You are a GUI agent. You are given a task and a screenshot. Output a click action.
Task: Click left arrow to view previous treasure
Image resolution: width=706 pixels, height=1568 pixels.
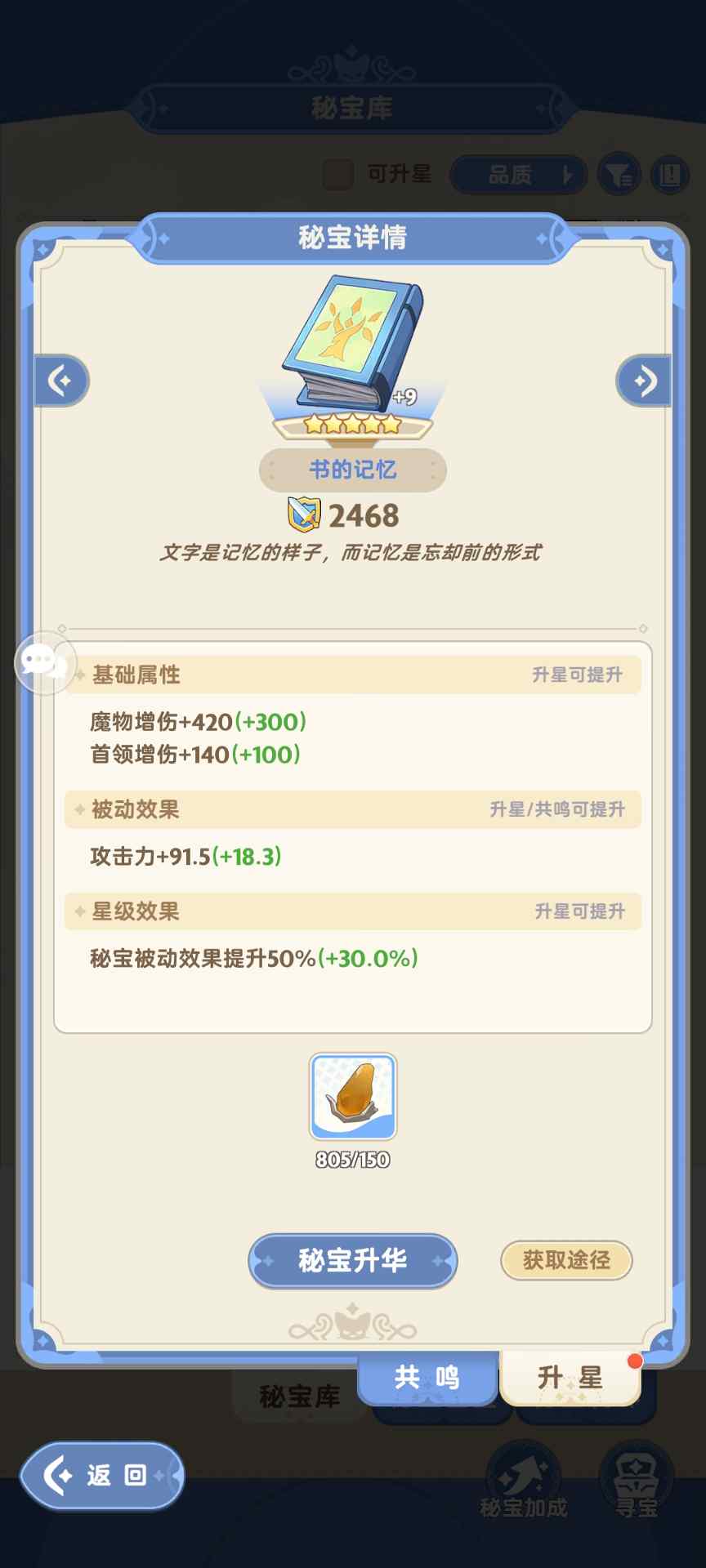[61, 380]
